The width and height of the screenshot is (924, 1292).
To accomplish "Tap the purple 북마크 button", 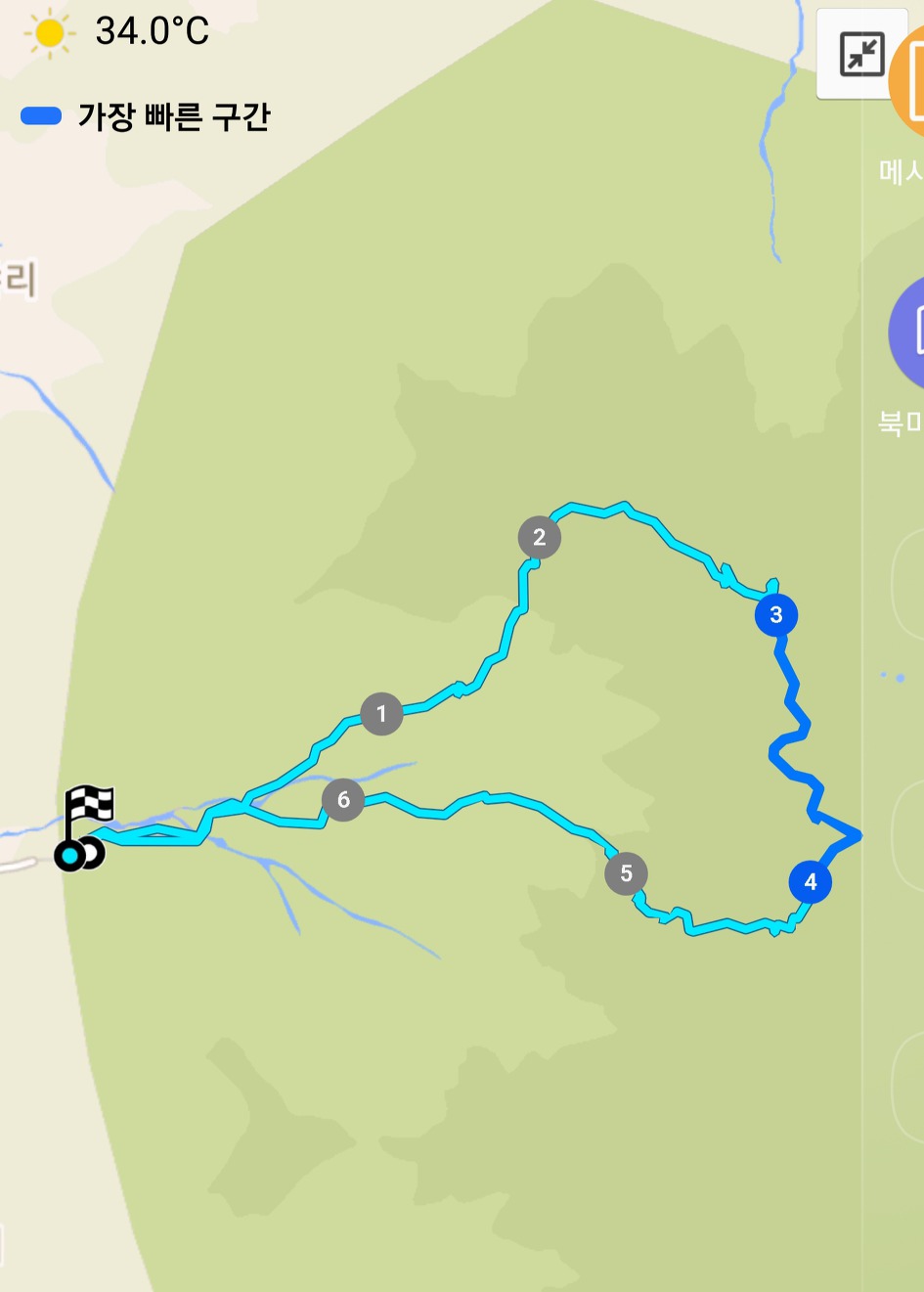I will point(909,334).
